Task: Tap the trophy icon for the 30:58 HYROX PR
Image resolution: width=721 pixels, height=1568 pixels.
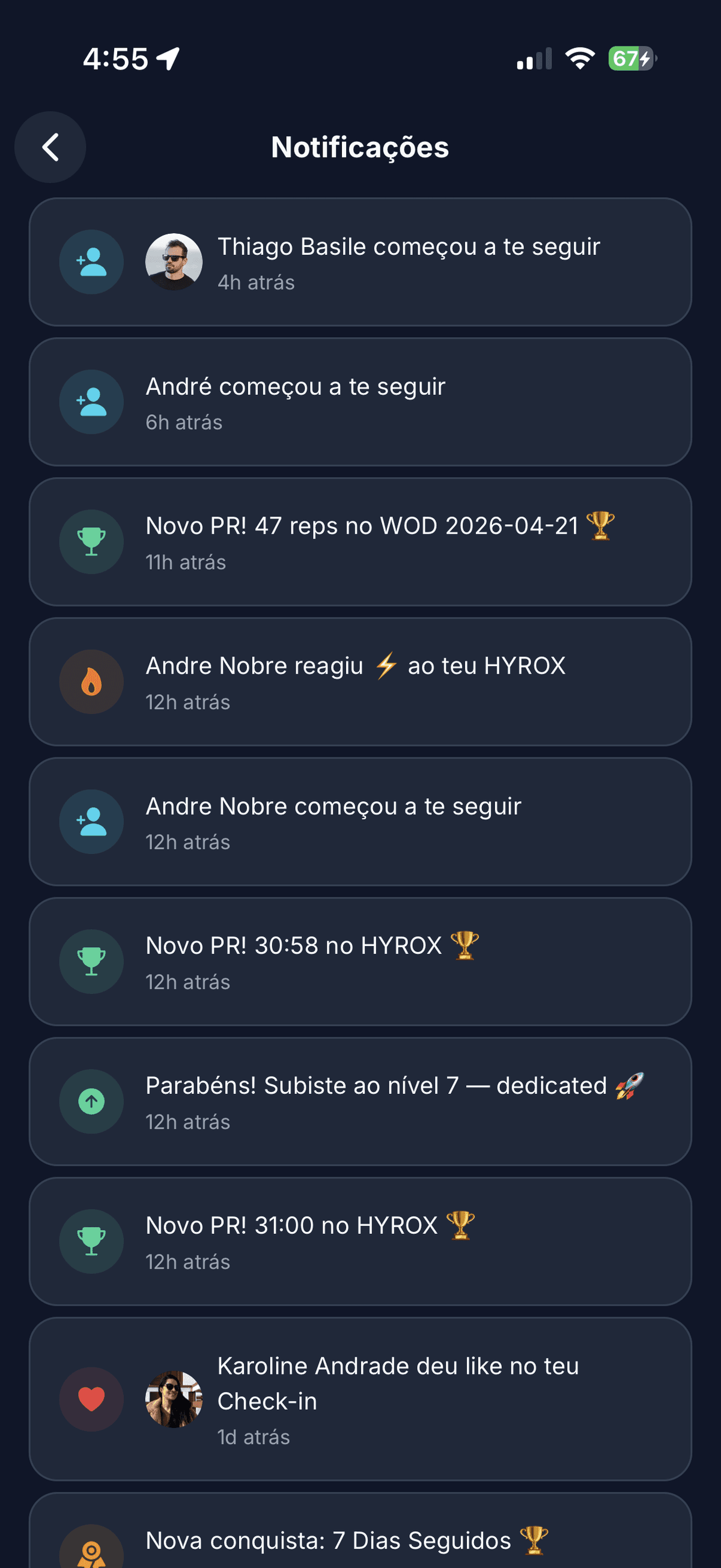Action: (x=91, y=961)
